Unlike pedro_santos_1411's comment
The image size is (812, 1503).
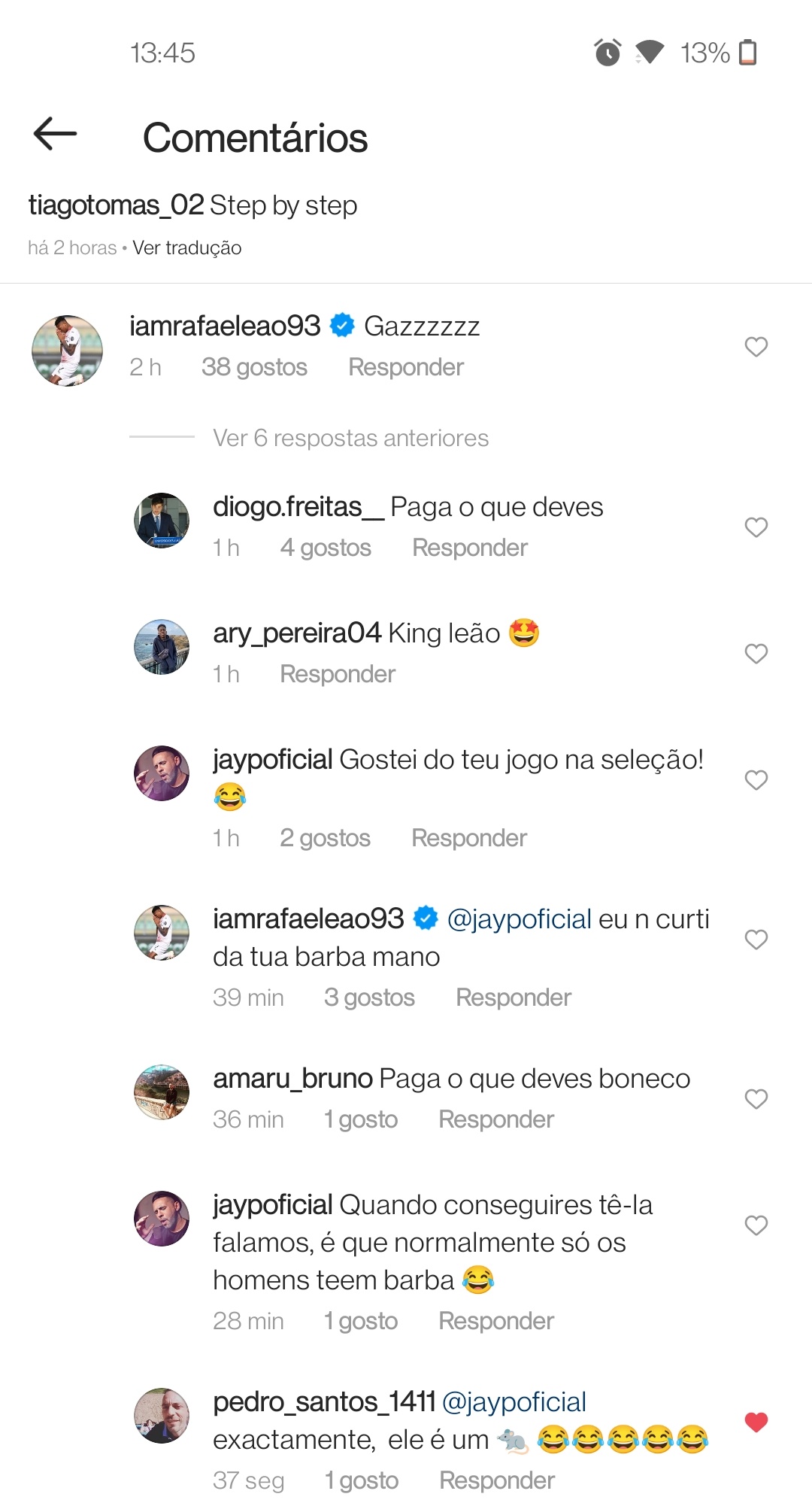pos(756,1422)
